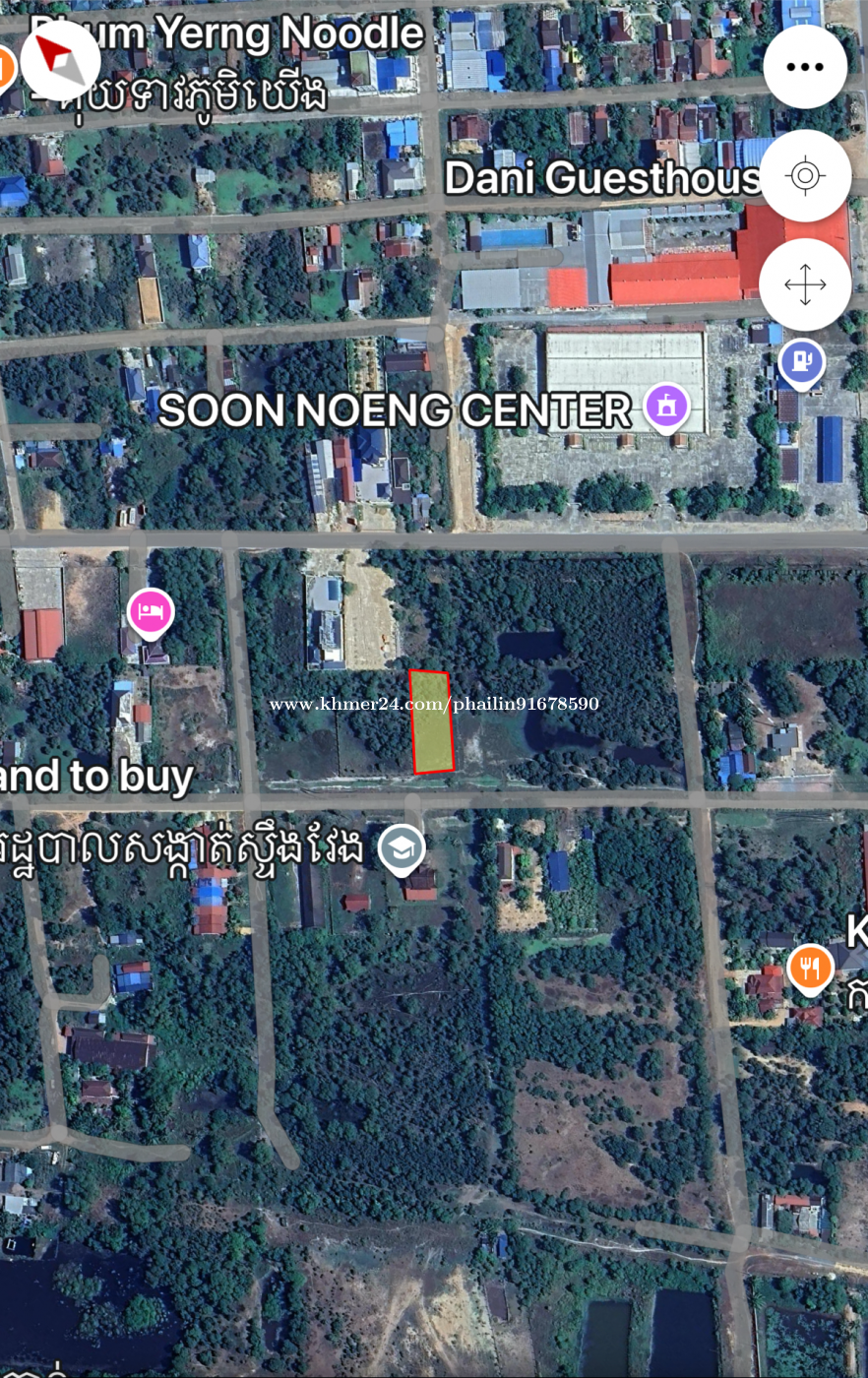The width and height of the screenshot is (868, 1378).
Task: Open the school marker with graduation cap
Action: point(402,847)
